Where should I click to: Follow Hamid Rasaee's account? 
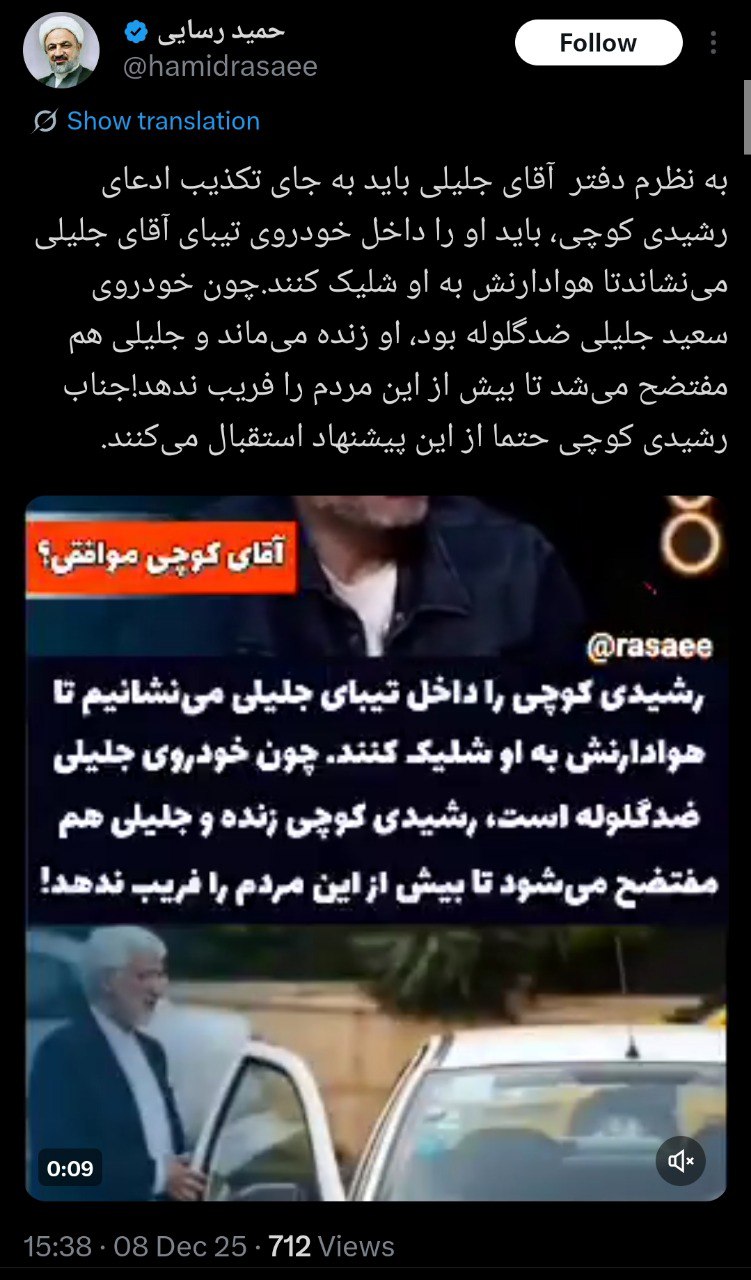coord(598,43)
